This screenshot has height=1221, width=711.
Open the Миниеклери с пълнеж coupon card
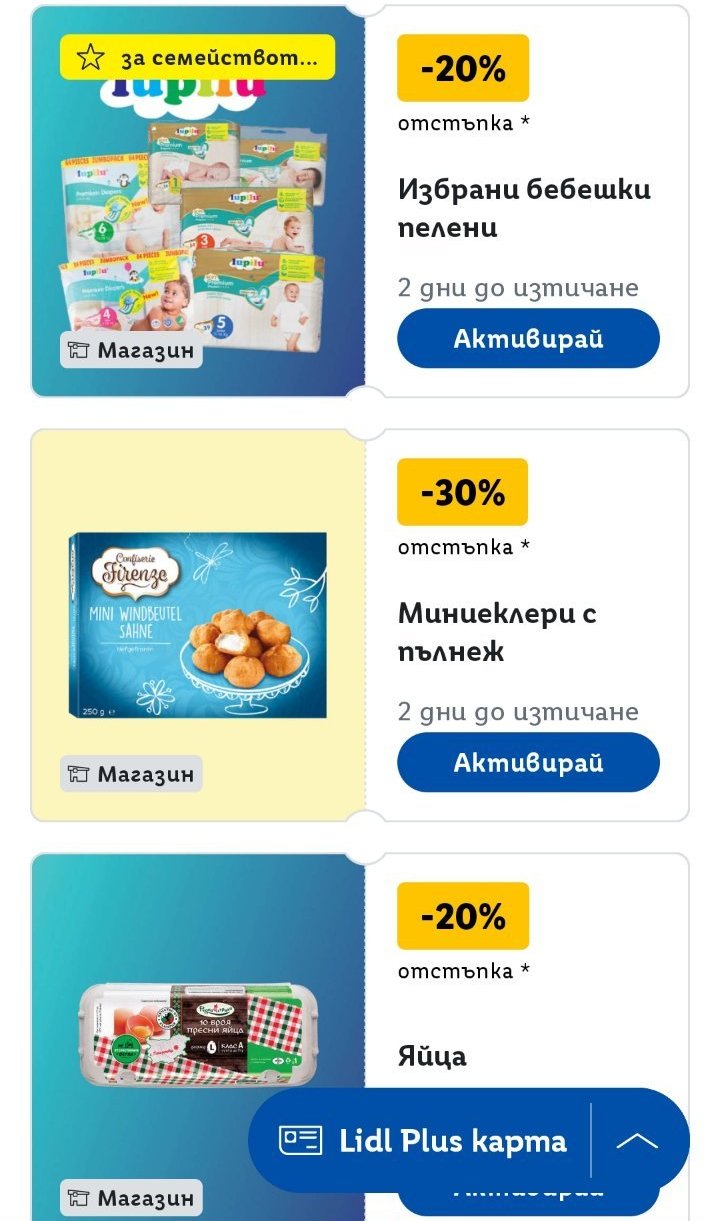(497, 632)
